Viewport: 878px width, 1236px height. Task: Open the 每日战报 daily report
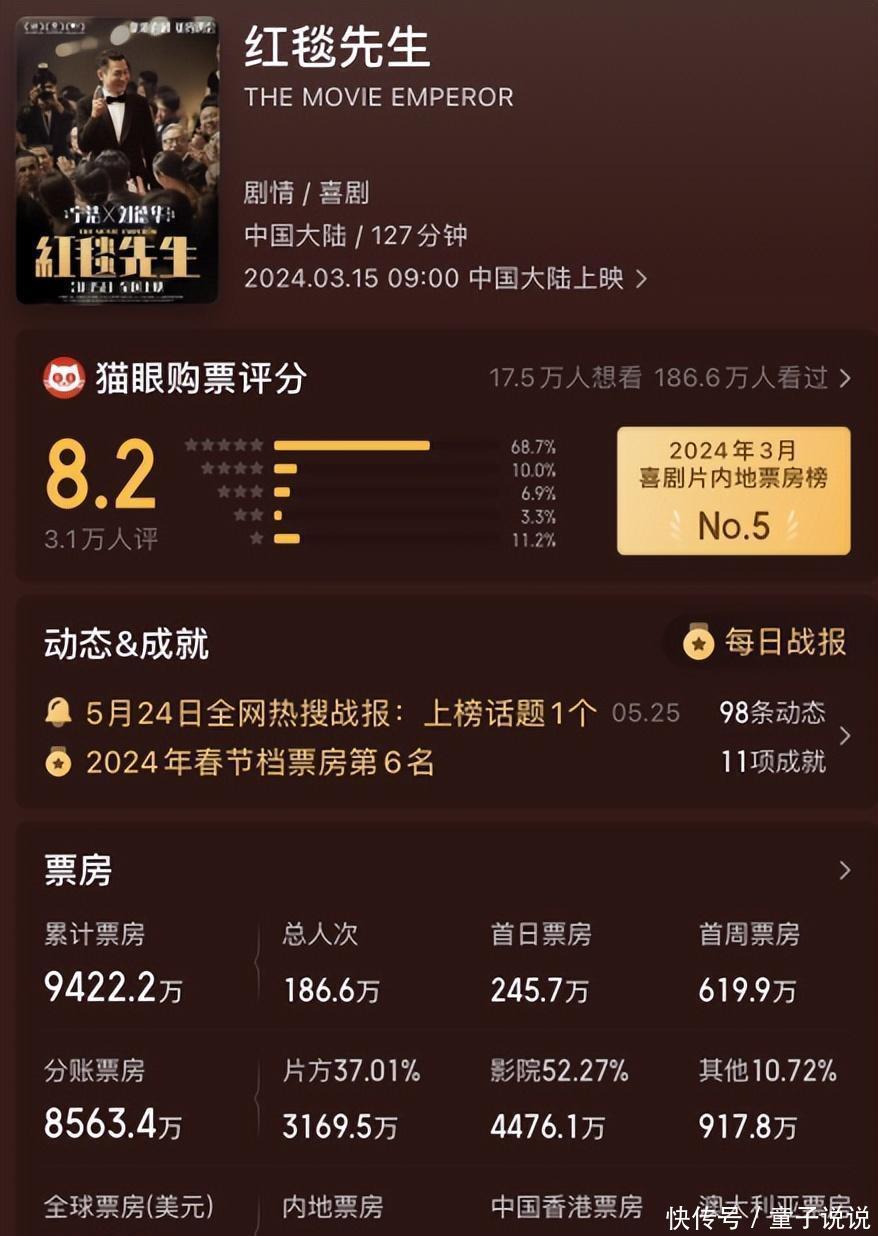coord(766,643)
